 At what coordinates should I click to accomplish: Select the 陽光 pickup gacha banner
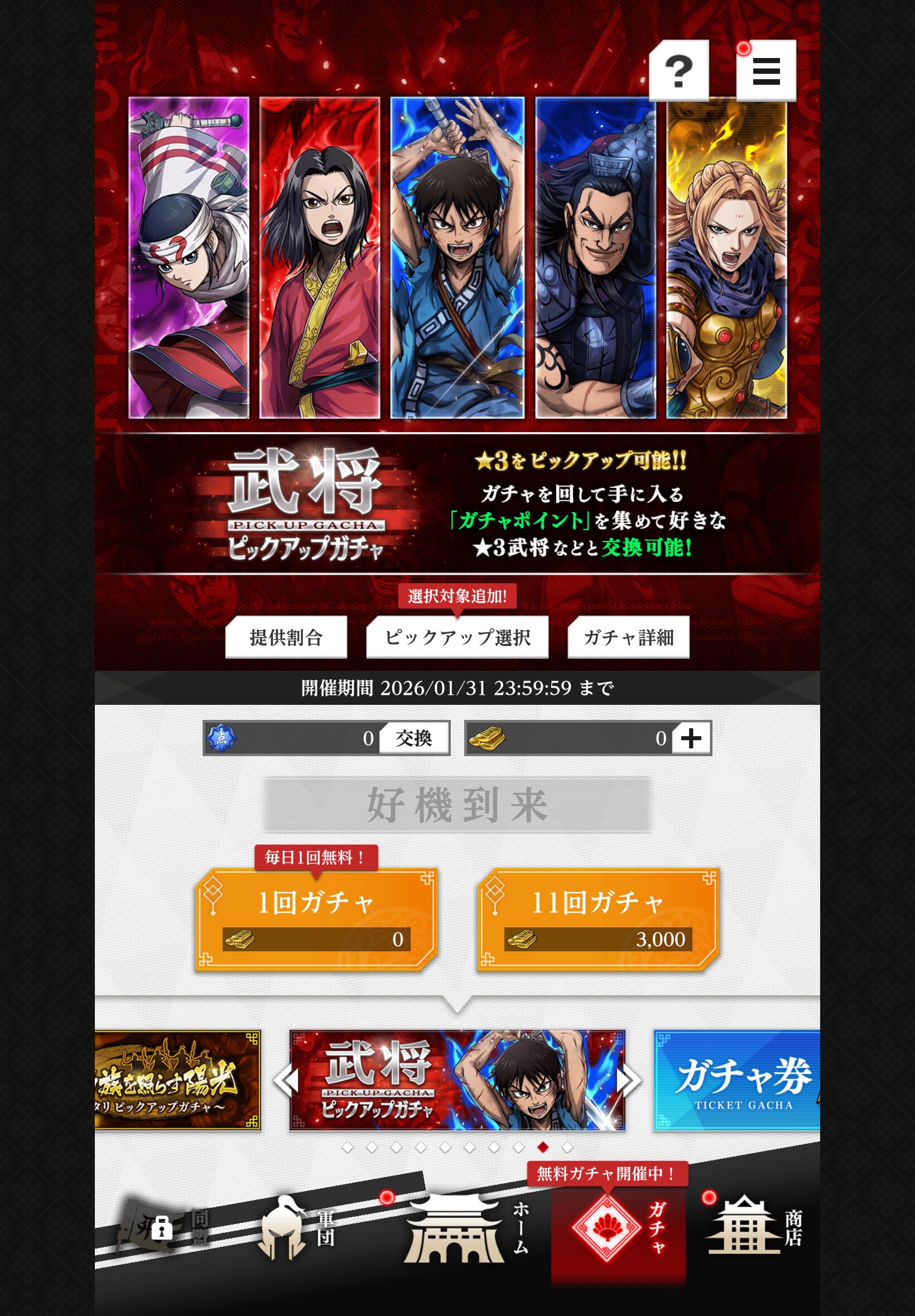tap(178, 1081)
